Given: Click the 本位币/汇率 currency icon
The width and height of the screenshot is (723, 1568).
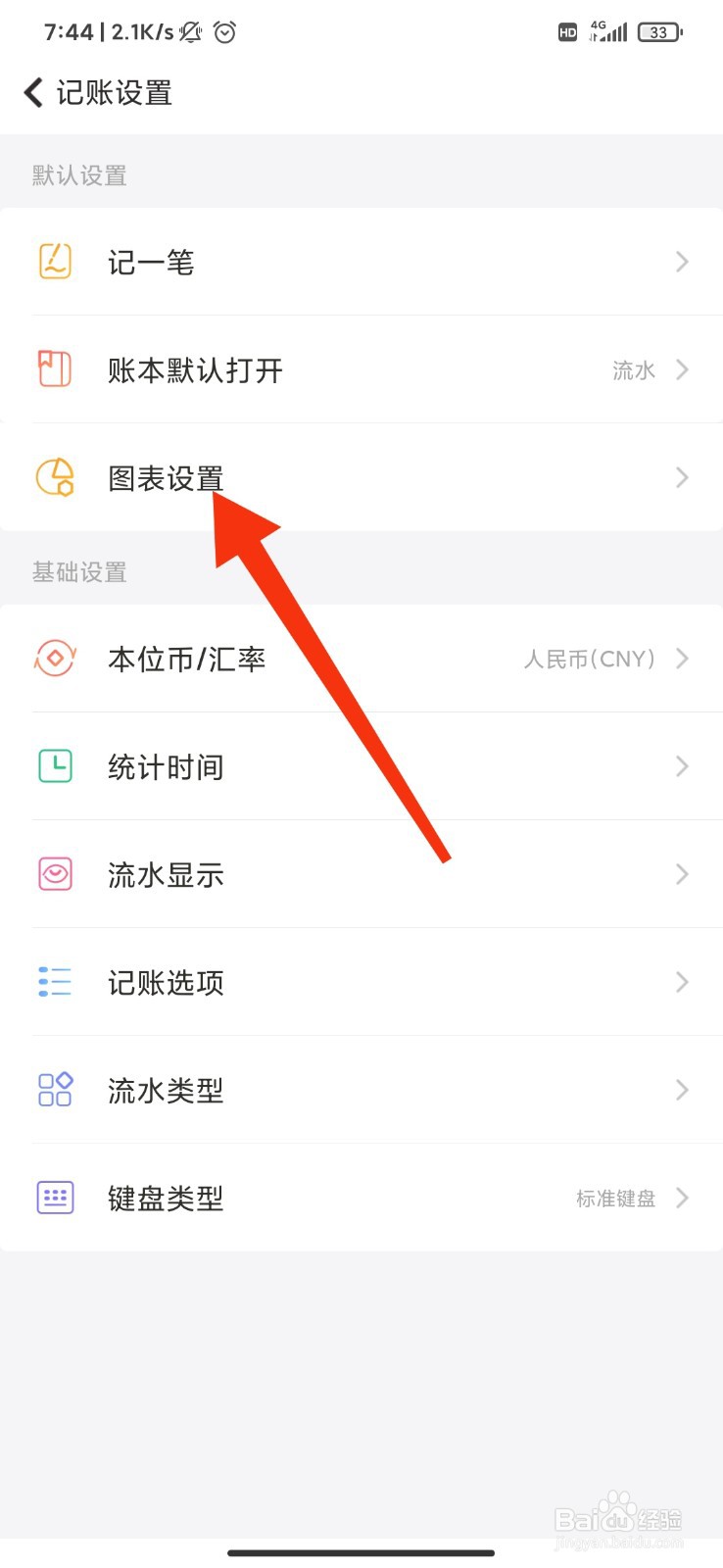Looking at the screenshot, I should tap(55, 659).
